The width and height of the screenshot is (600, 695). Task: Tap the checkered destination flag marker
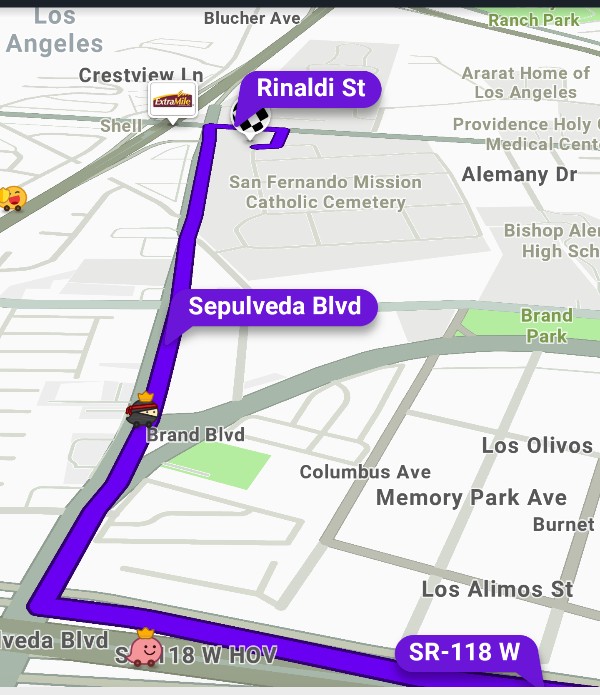tap(249, 120)
